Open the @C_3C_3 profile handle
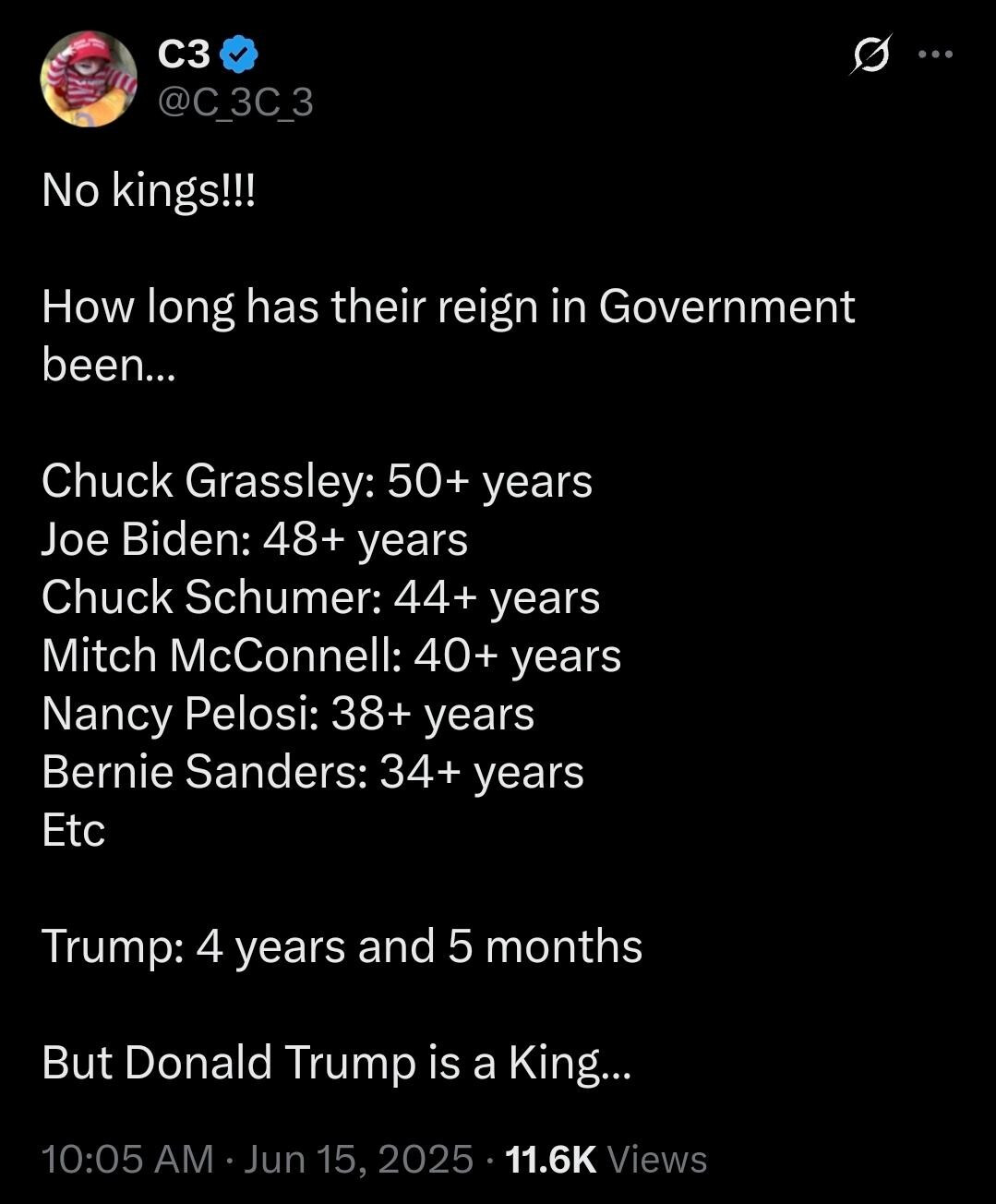 236,102
